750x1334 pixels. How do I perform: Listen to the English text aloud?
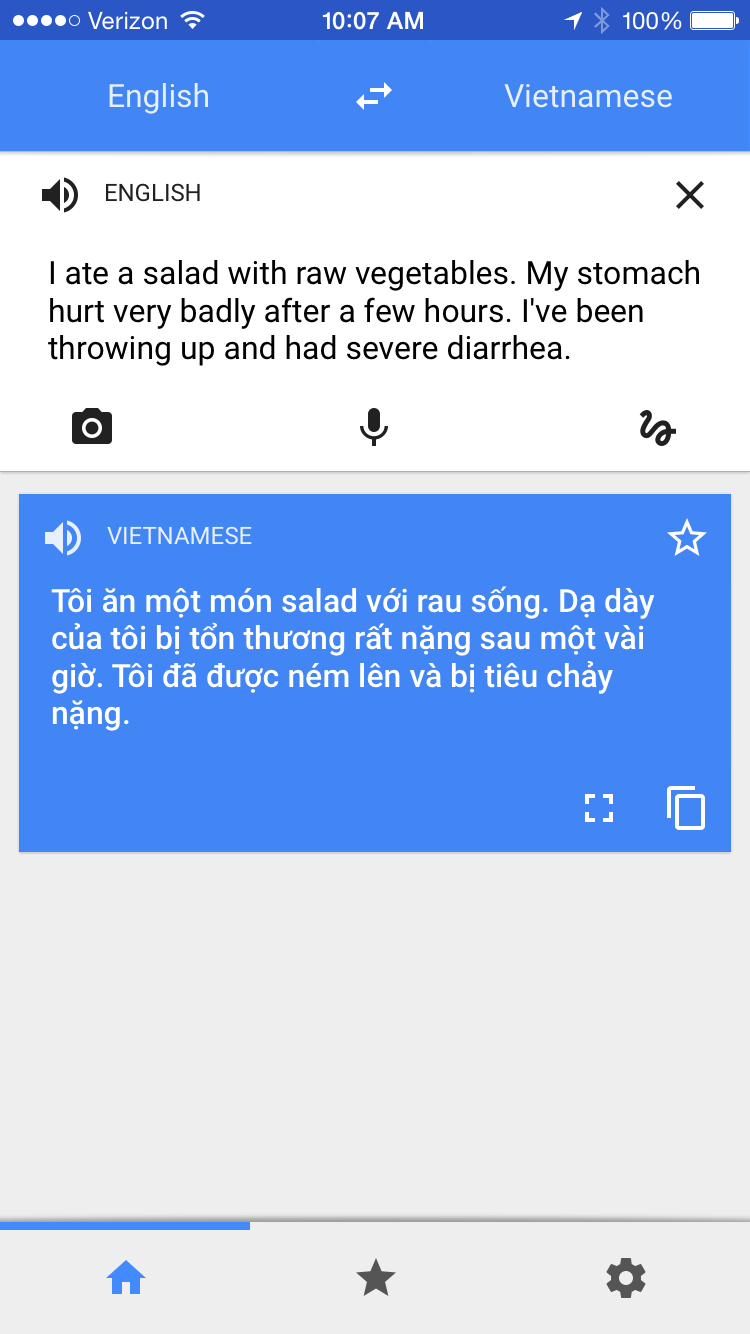[60, 194]
